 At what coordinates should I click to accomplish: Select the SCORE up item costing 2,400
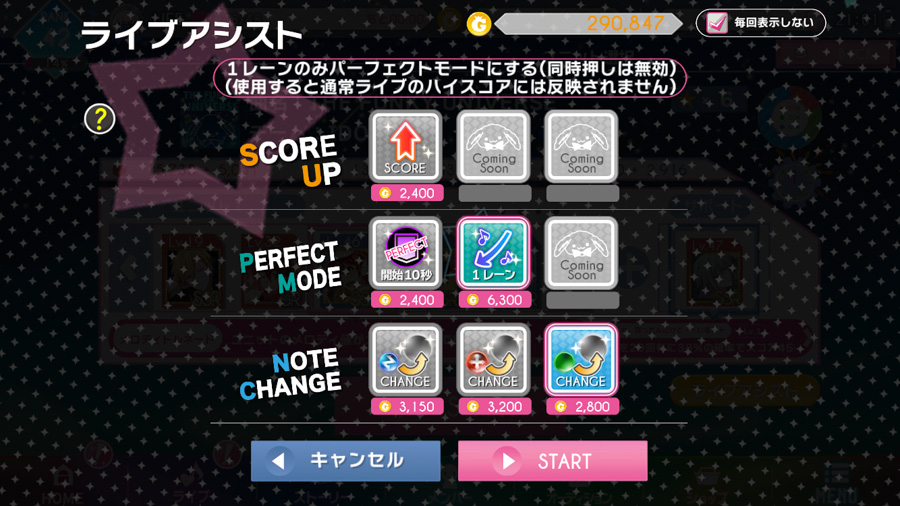[405, 146]
